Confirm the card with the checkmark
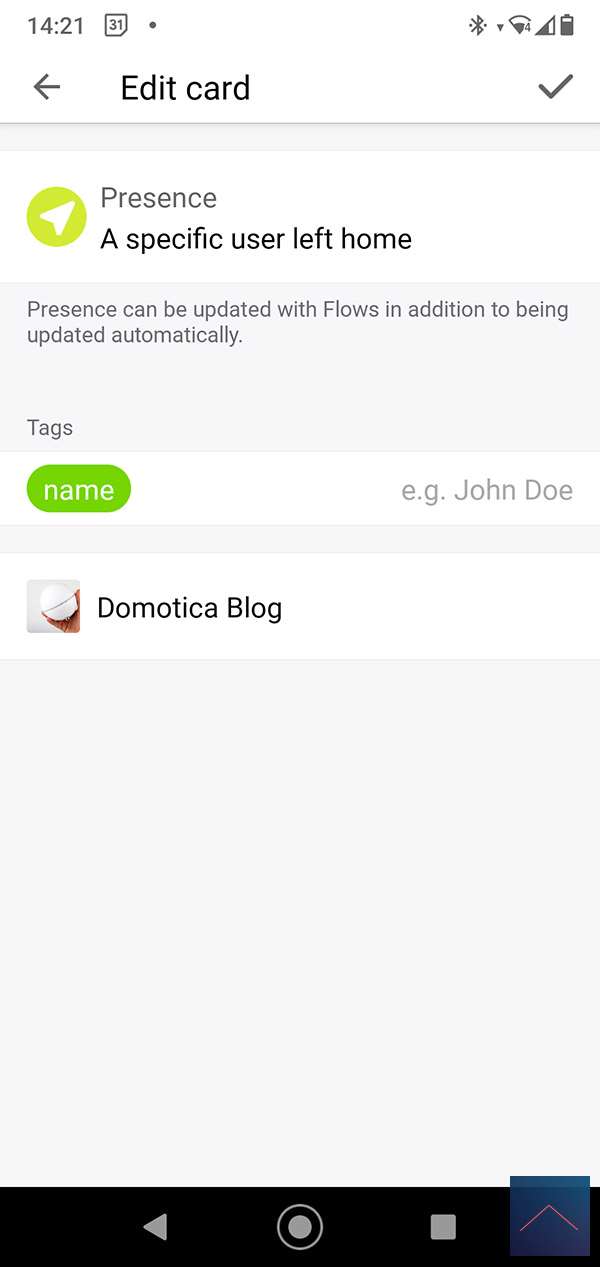The width and height of the screenshot is (600, 1267). point(555,87)
